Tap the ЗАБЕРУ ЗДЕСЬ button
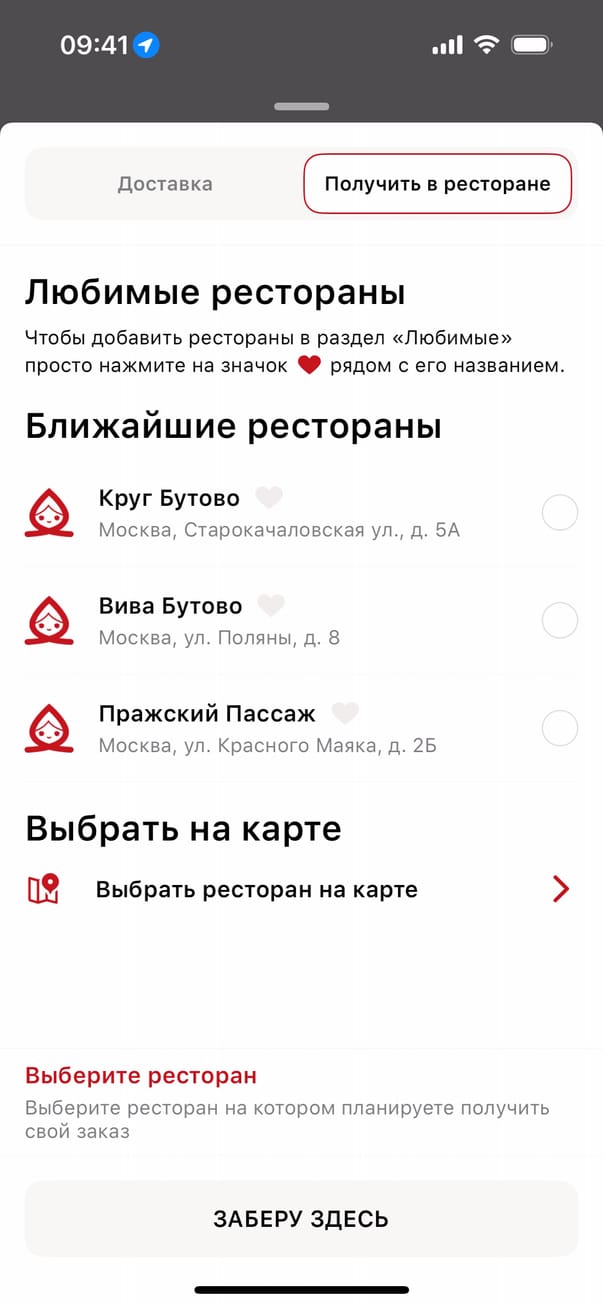 coord(301,1219)
